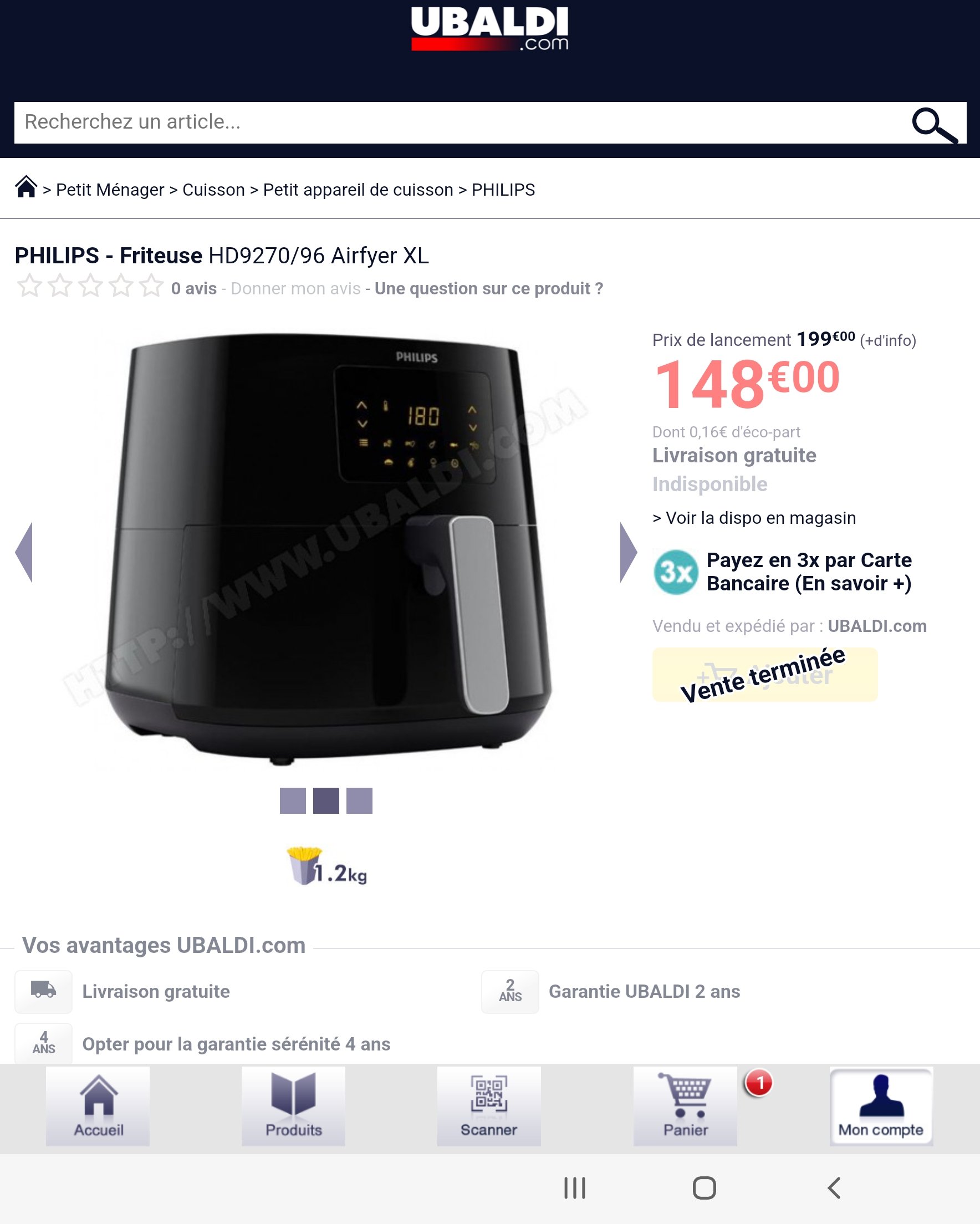The height and width of the screenshot is (1224, 980).
Task: Focus the 'Recherchez un article' search field
Action: coord(454,122)
